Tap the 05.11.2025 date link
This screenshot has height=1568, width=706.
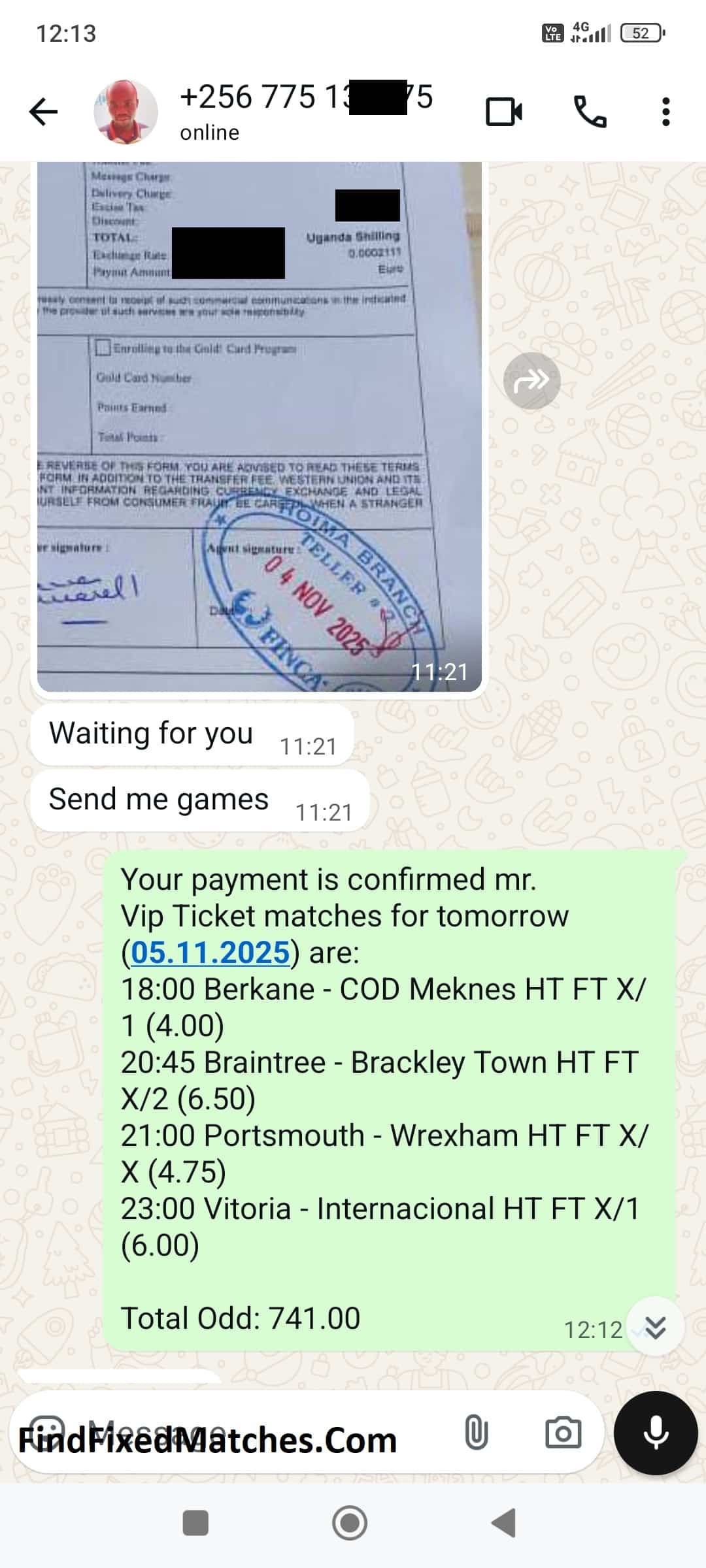pos(210,953)
